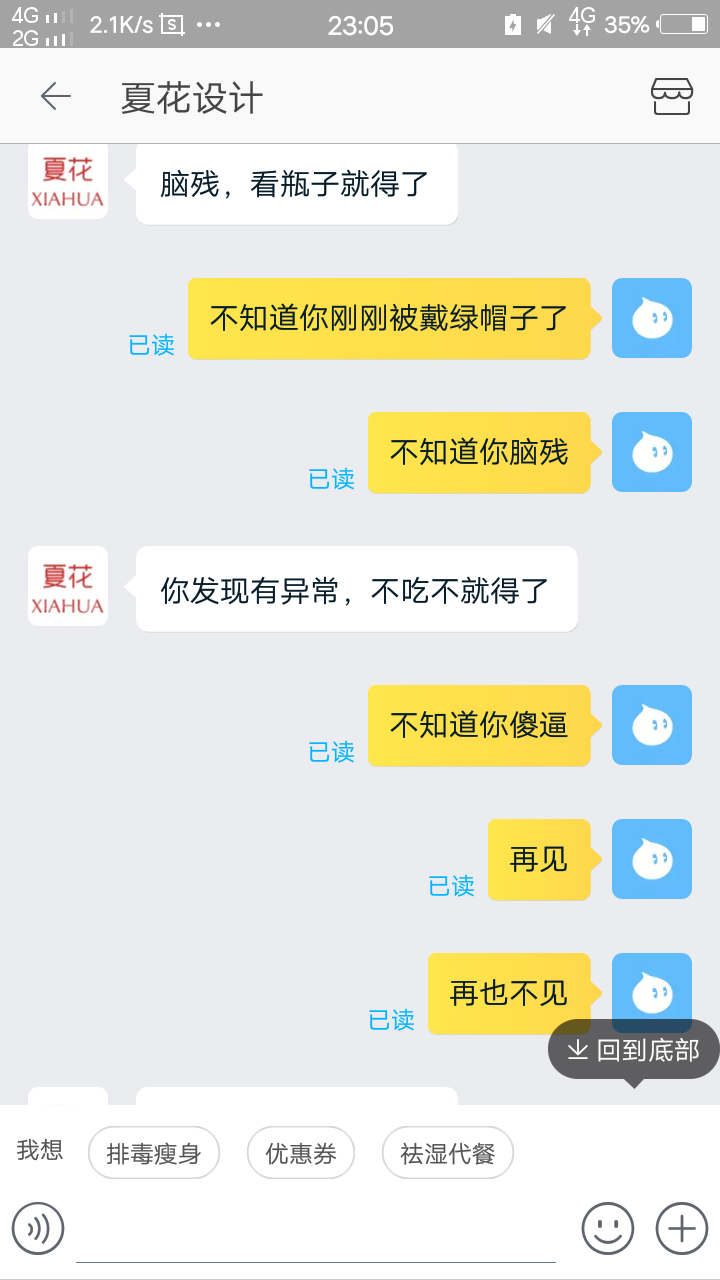
Task: Switch to voice input mode
Action: click(x=38, y=1227)
